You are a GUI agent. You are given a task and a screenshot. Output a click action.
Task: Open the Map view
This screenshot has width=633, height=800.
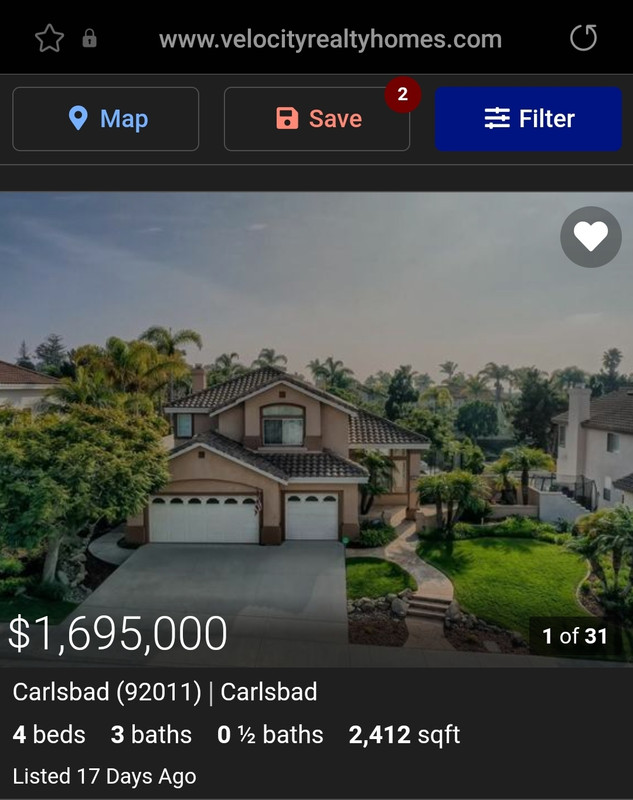(x=106, y=119)
